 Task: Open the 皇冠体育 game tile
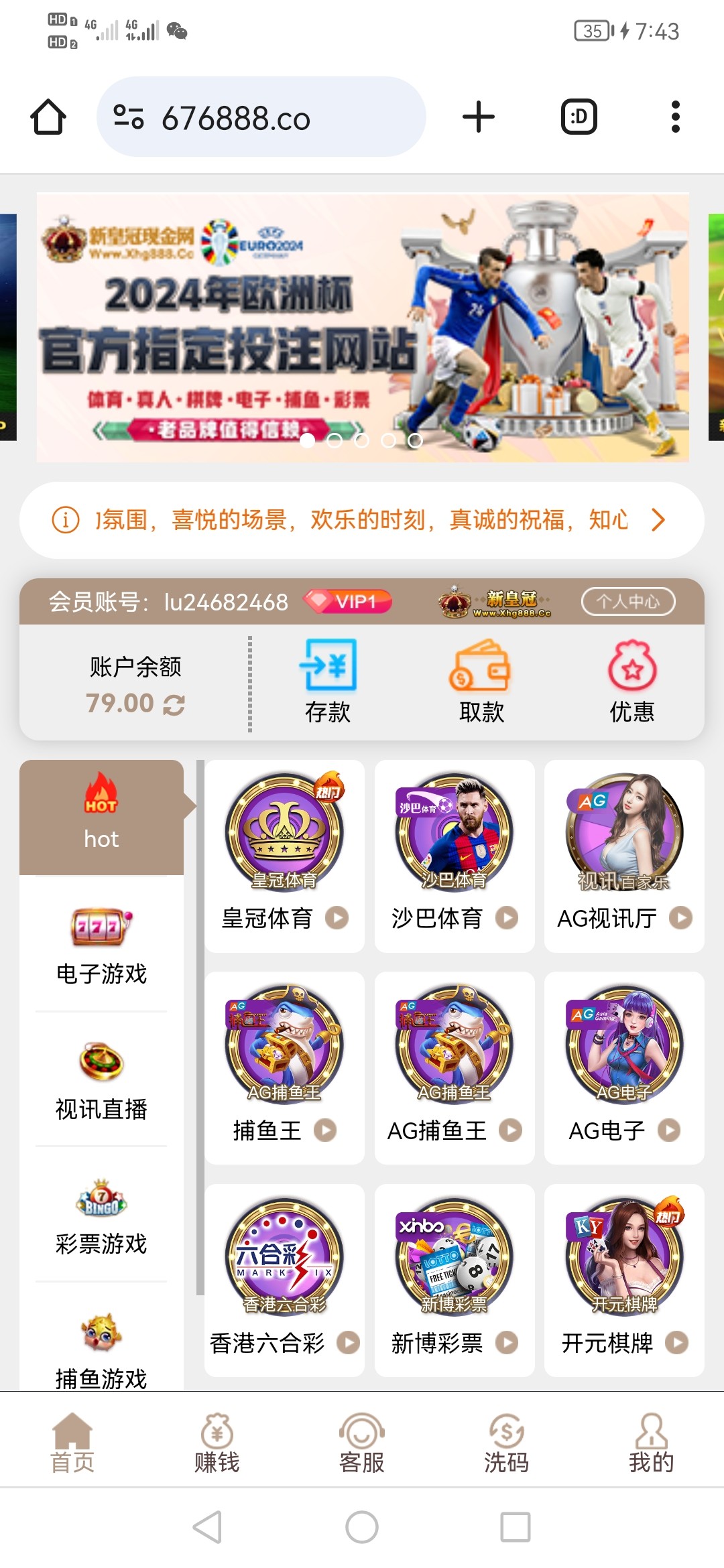click(x=284, y=855)
